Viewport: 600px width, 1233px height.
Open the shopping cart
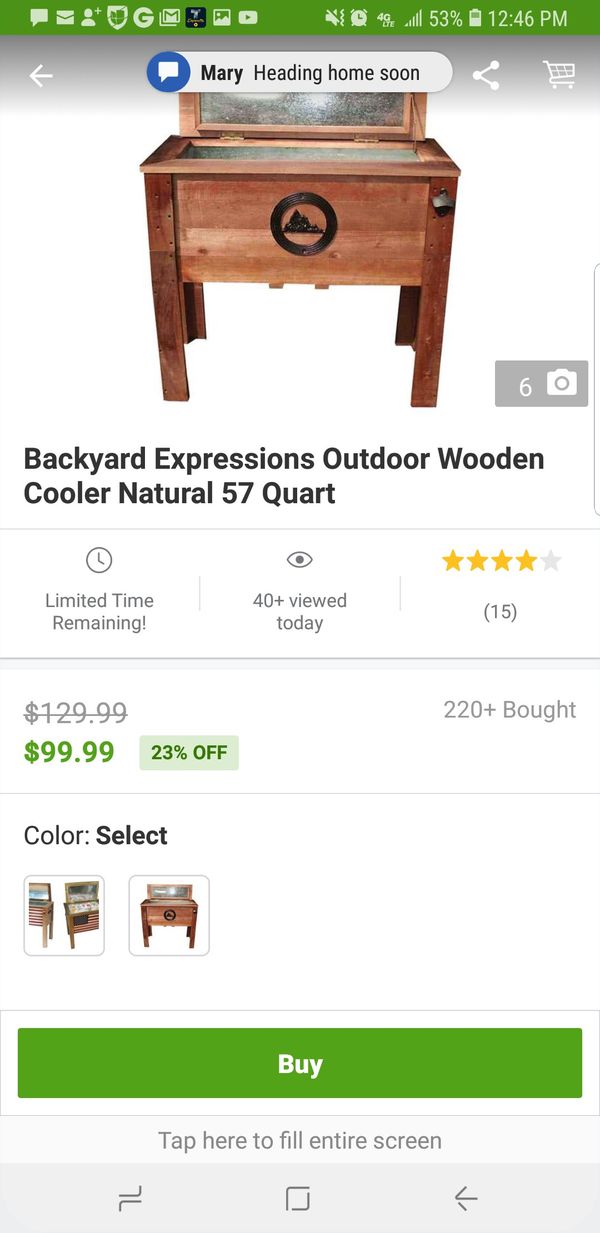[x=558, y=75]
